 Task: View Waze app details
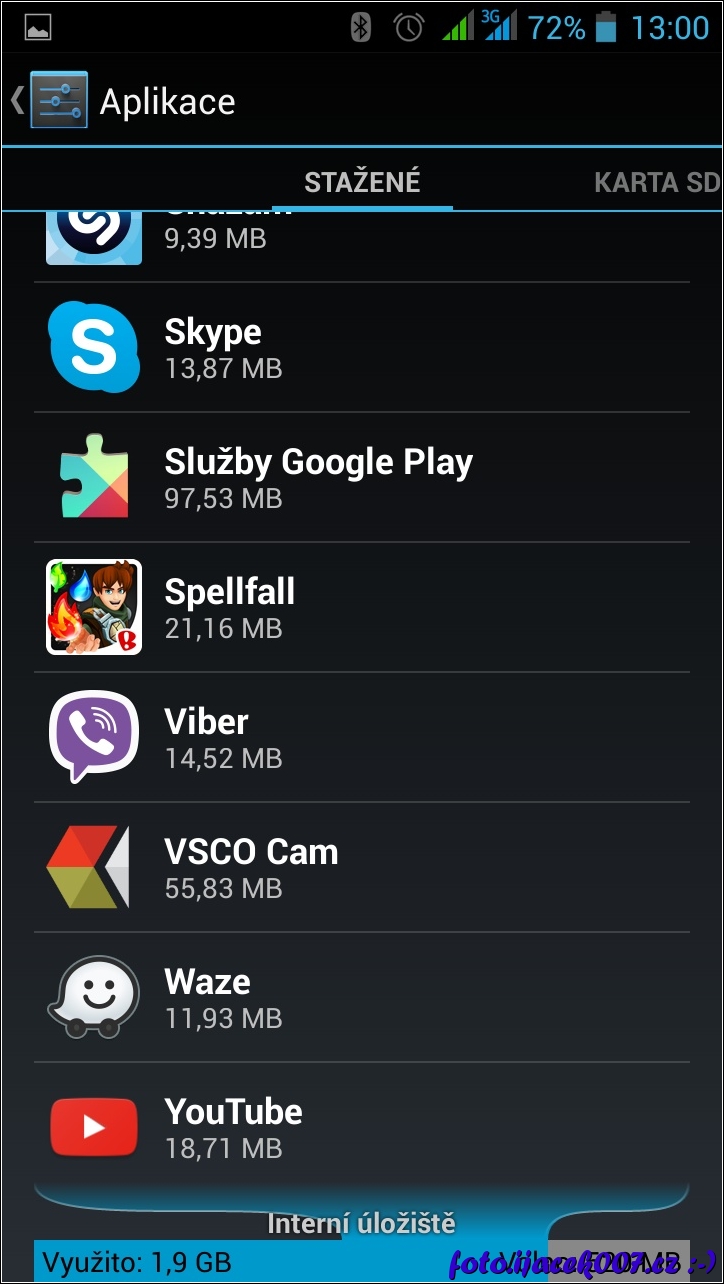coord(361,998)
